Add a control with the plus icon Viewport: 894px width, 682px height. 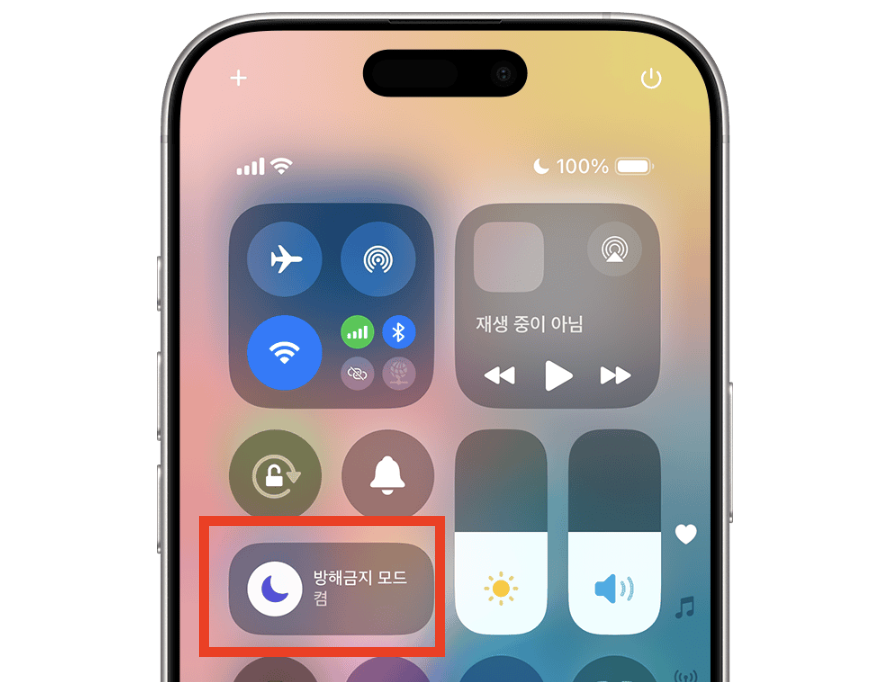click(x=238, y=78)
